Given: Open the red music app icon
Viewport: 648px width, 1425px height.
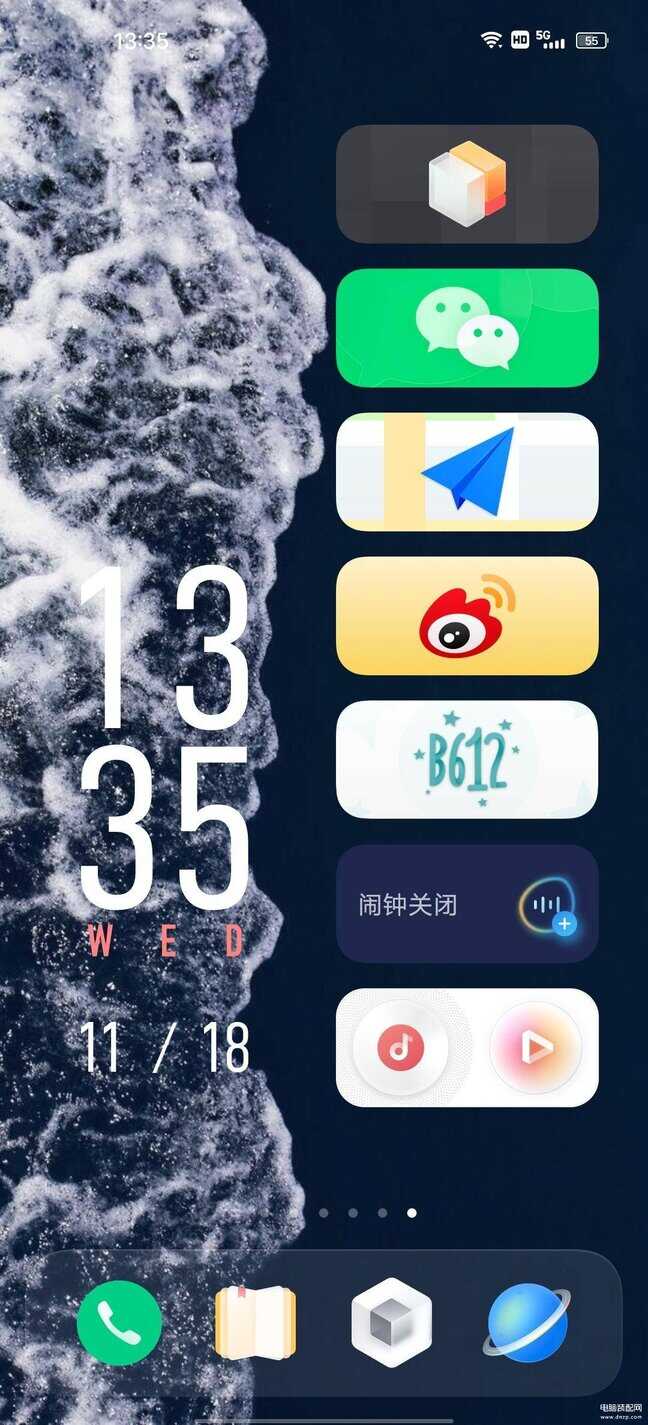Looking at the screenshot, I should click(401, 1048).
